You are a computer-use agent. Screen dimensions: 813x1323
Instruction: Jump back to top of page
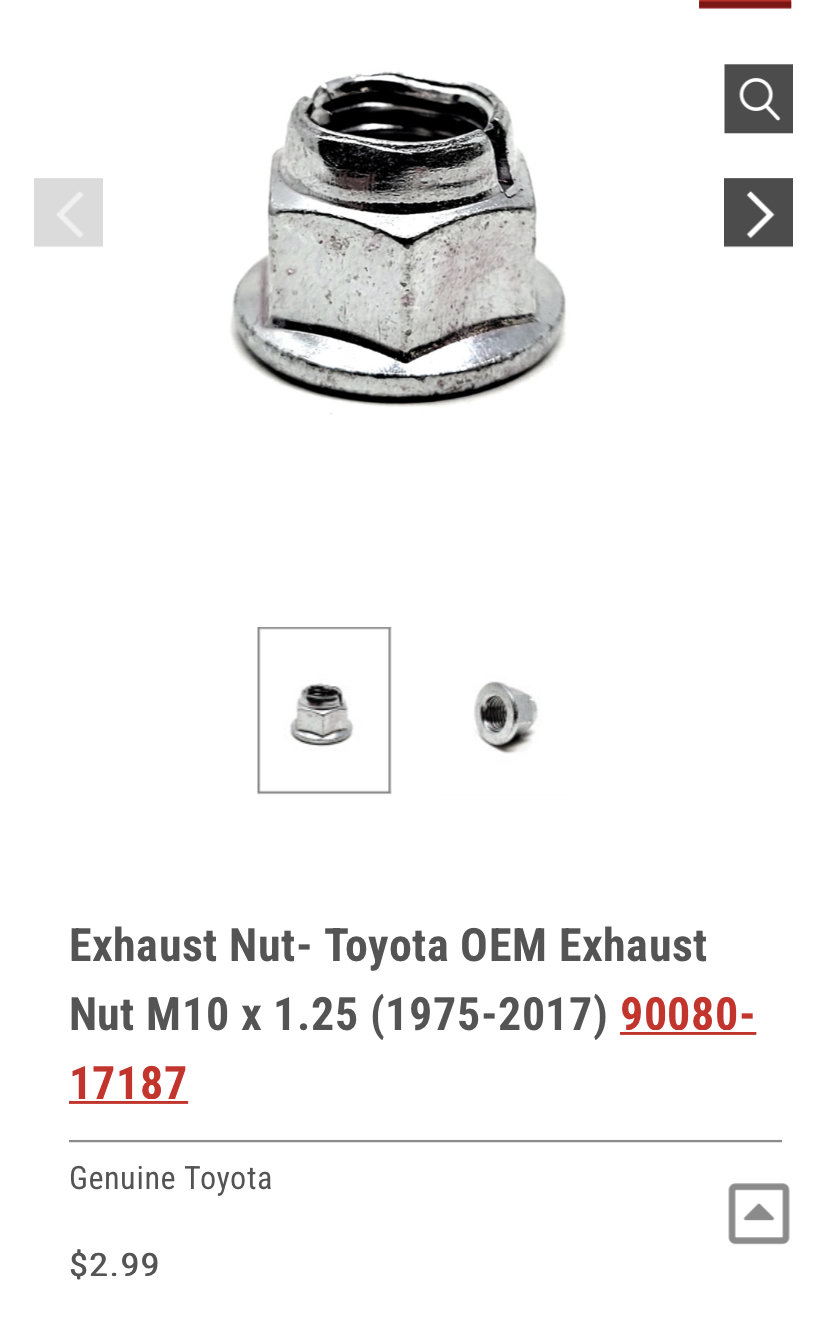coord(758,1213)
